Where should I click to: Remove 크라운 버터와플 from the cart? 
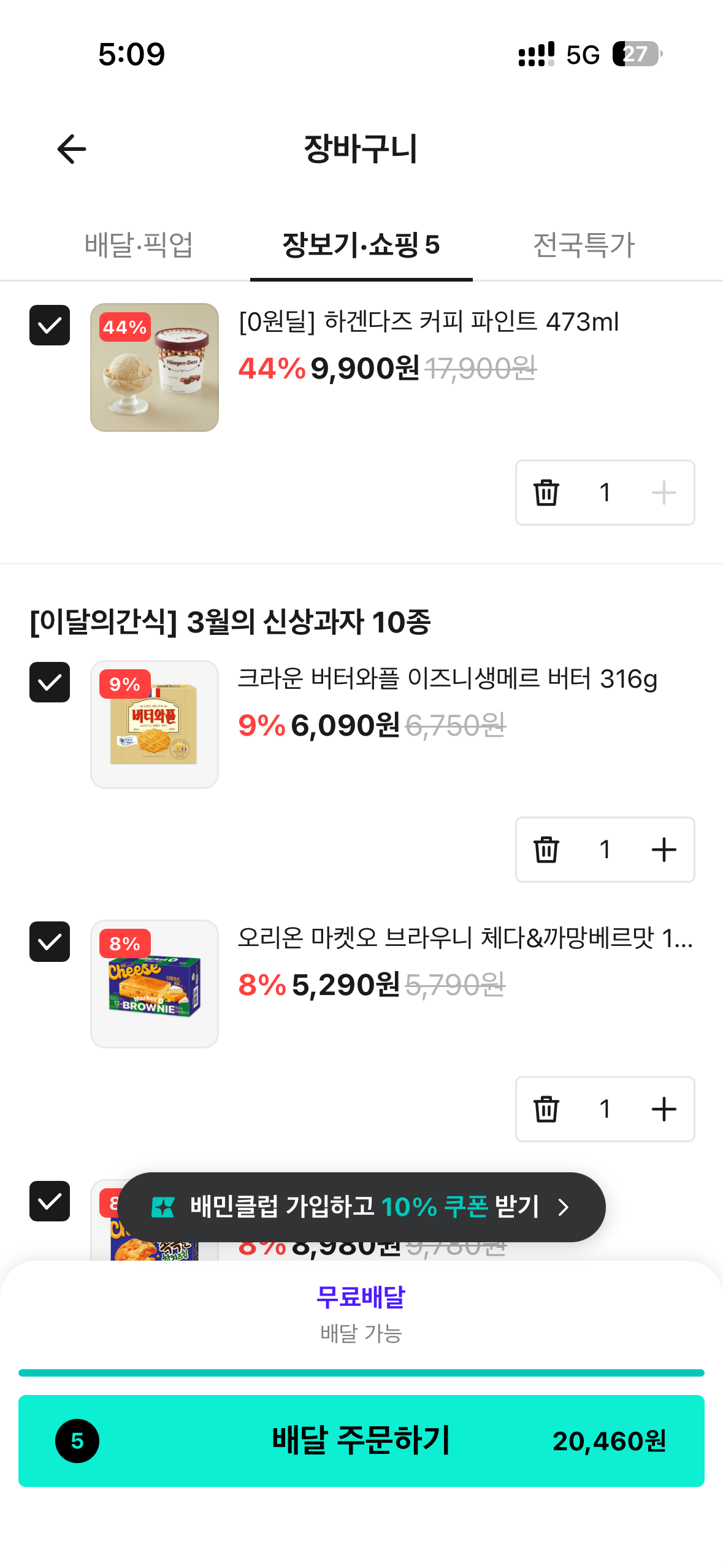546,850
